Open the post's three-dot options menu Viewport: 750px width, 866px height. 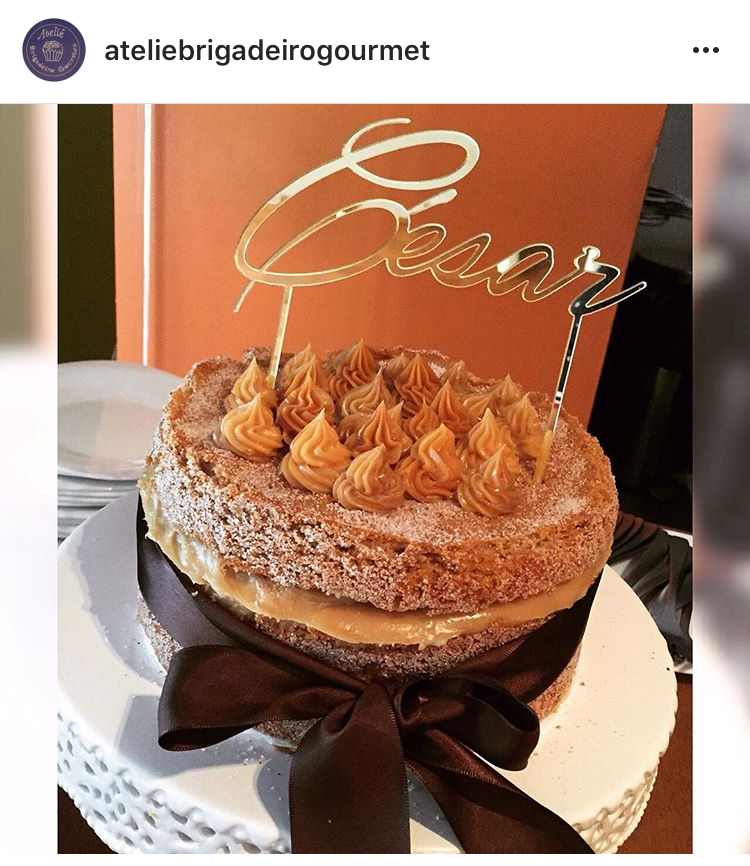(705, 51)
